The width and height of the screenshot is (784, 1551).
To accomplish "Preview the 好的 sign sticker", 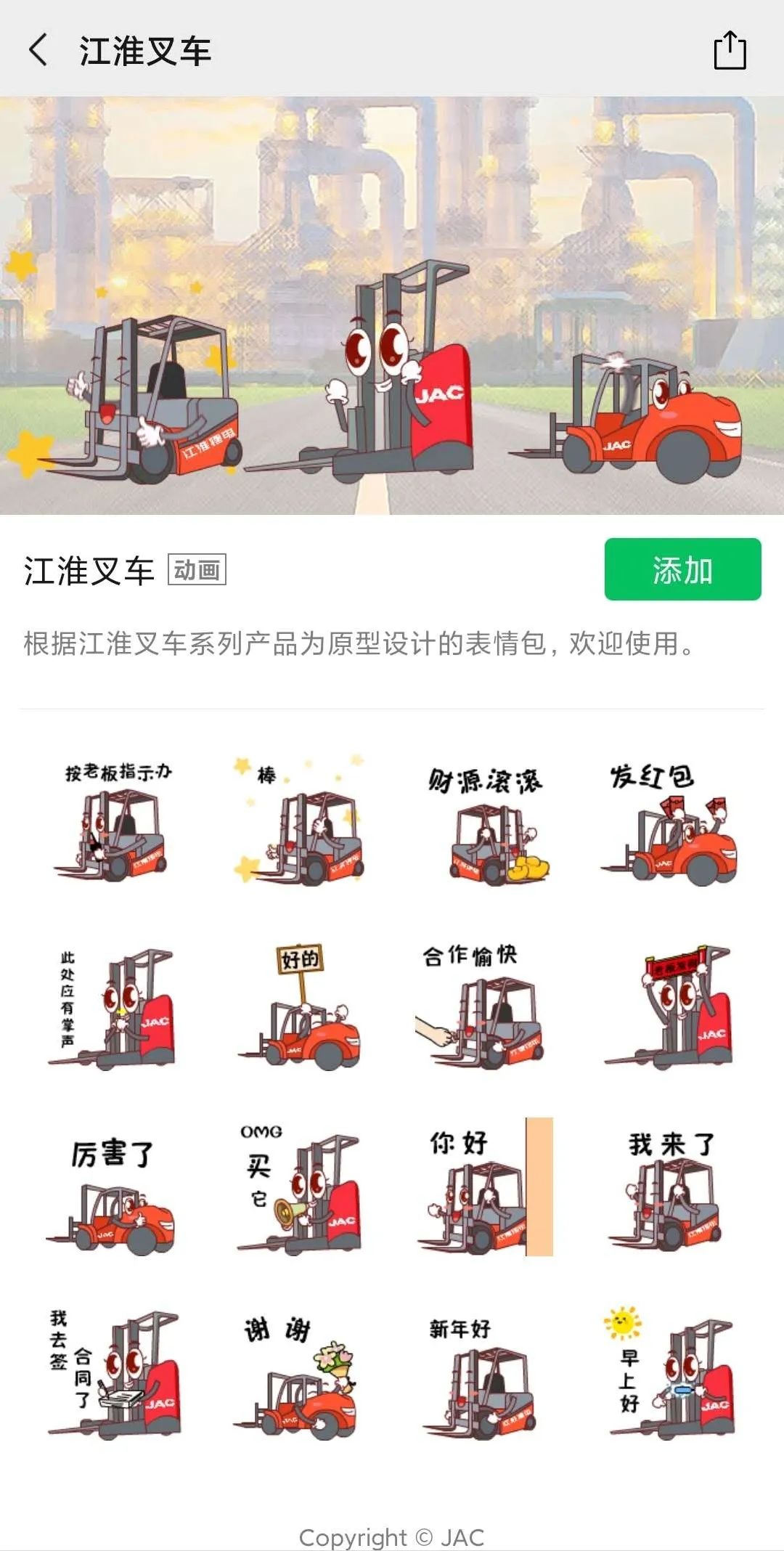I will click(301, 1007).
